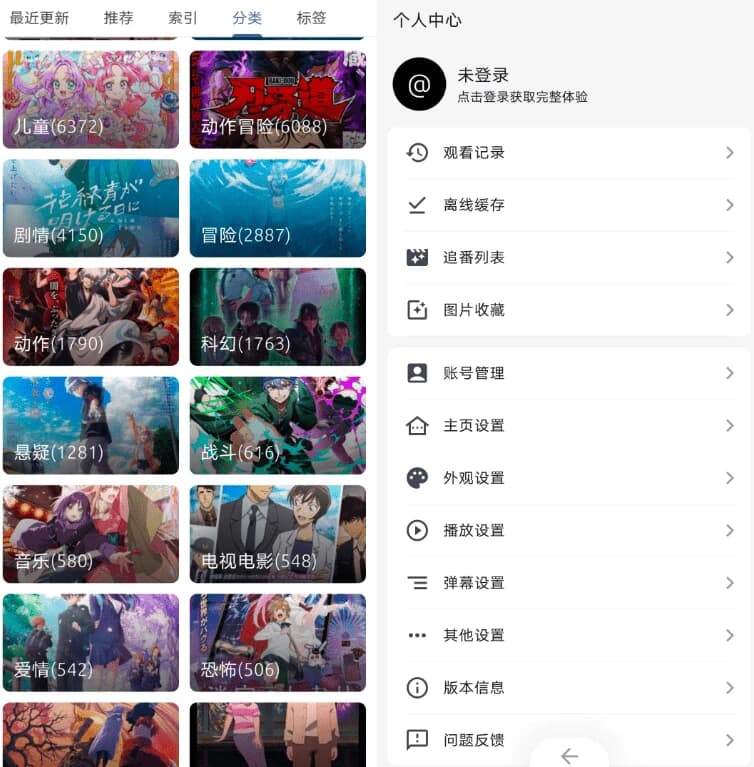Expand the 观看记录 row chevron
The height and width of the screenshot is (767, 754).
(729, 152)
